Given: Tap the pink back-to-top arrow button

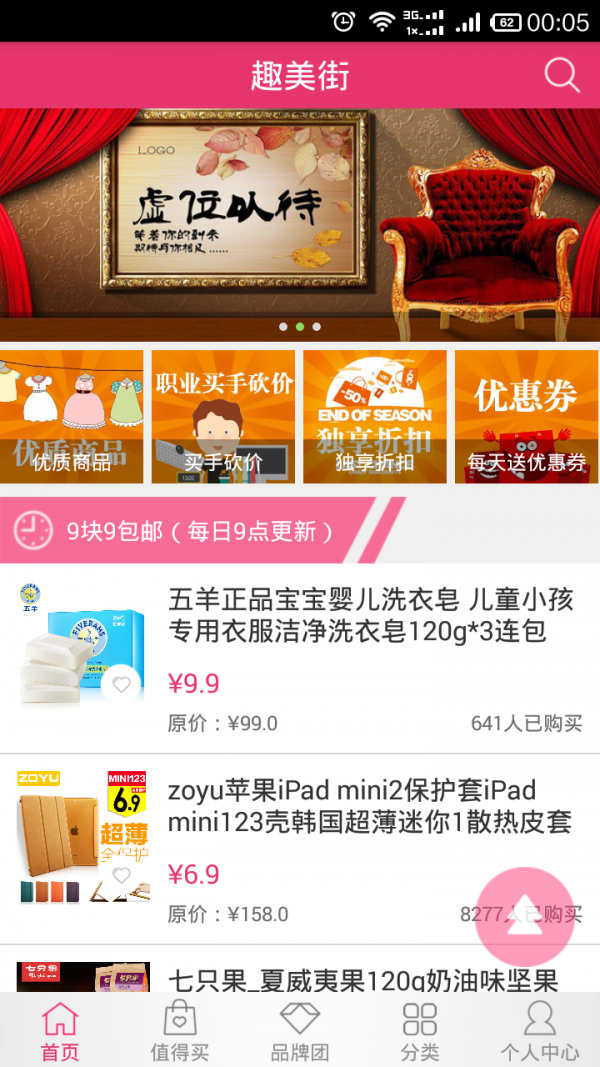Looking at the screenshot, I should coord(524,918).
